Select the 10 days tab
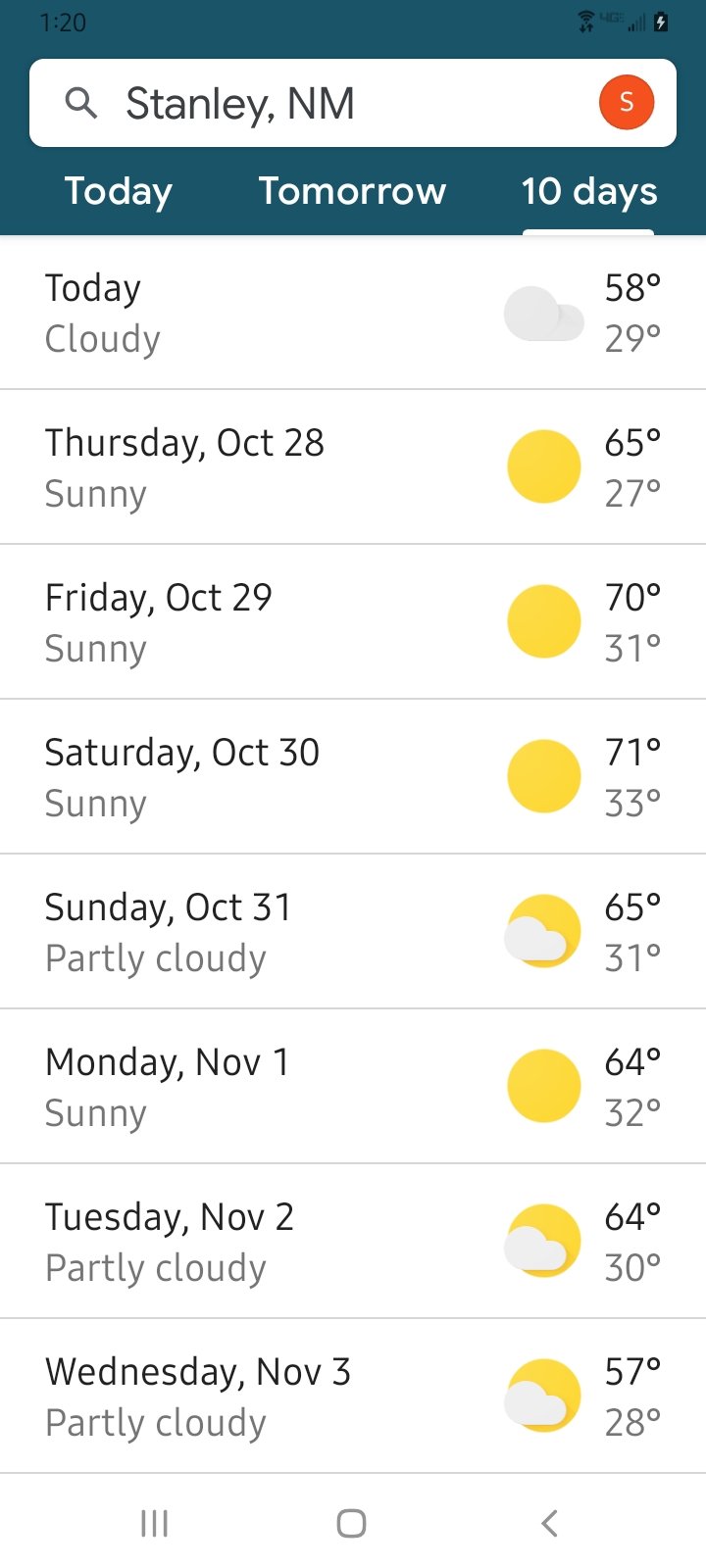Screen dimensions: 706x1568 point(588,191)
